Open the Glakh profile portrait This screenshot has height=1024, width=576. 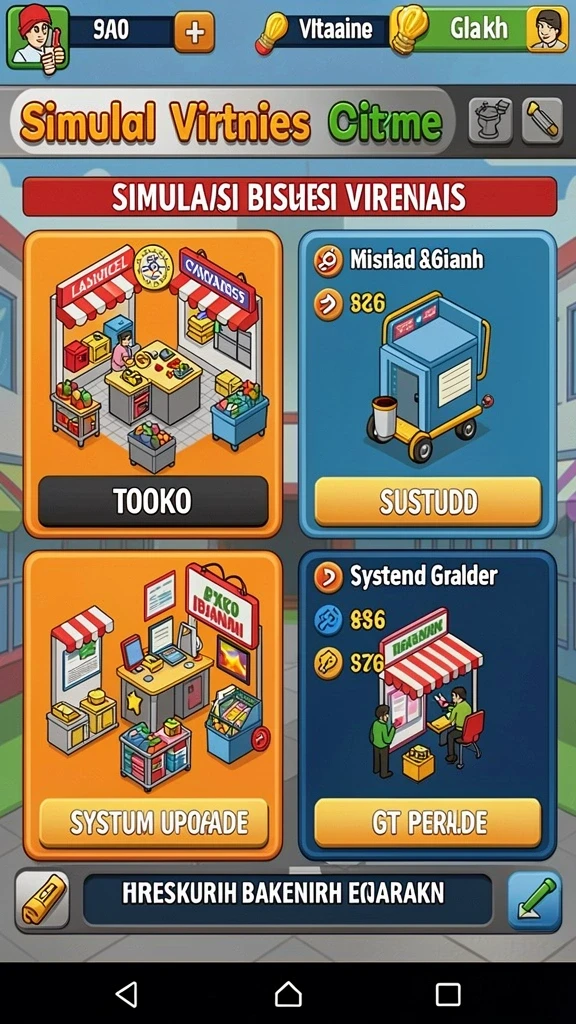[x=547, y=29]
